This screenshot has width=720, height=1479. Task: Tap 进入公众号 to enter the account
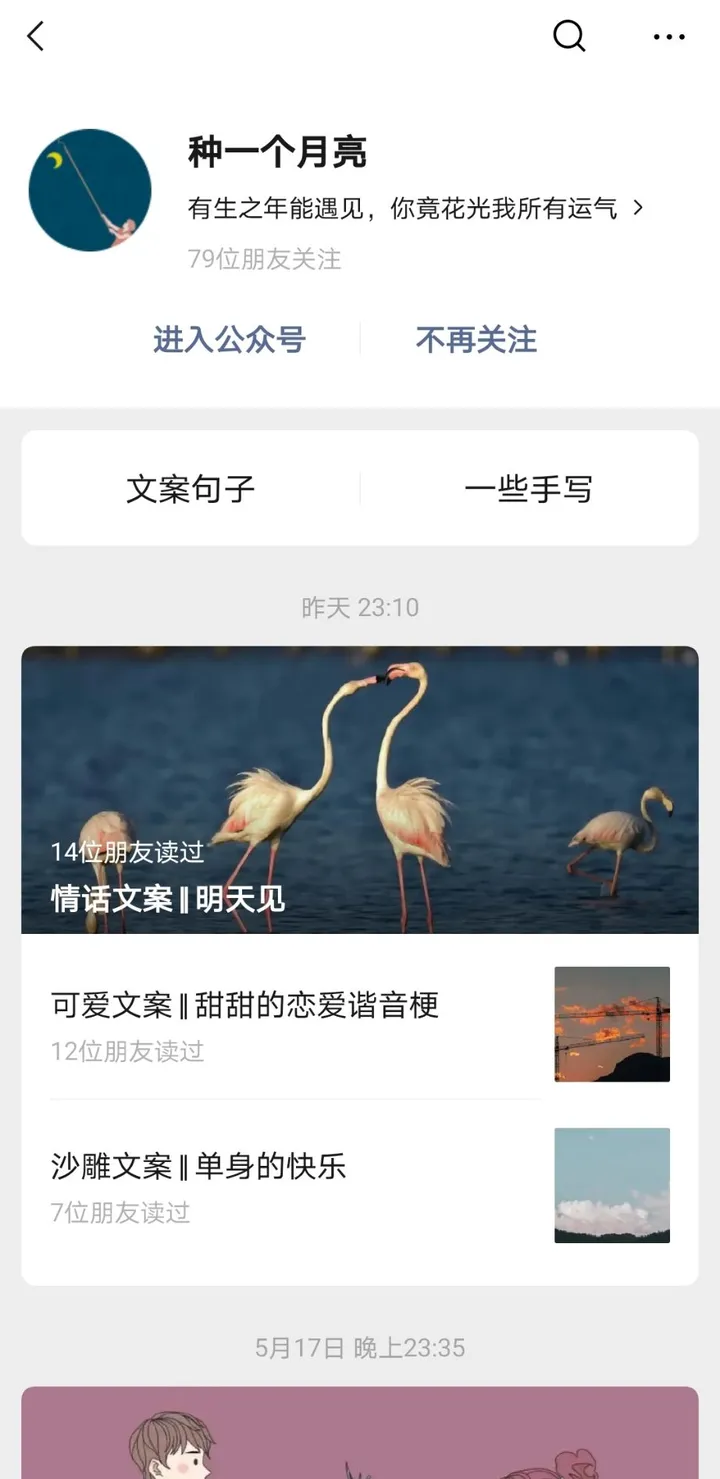[229, 340]
